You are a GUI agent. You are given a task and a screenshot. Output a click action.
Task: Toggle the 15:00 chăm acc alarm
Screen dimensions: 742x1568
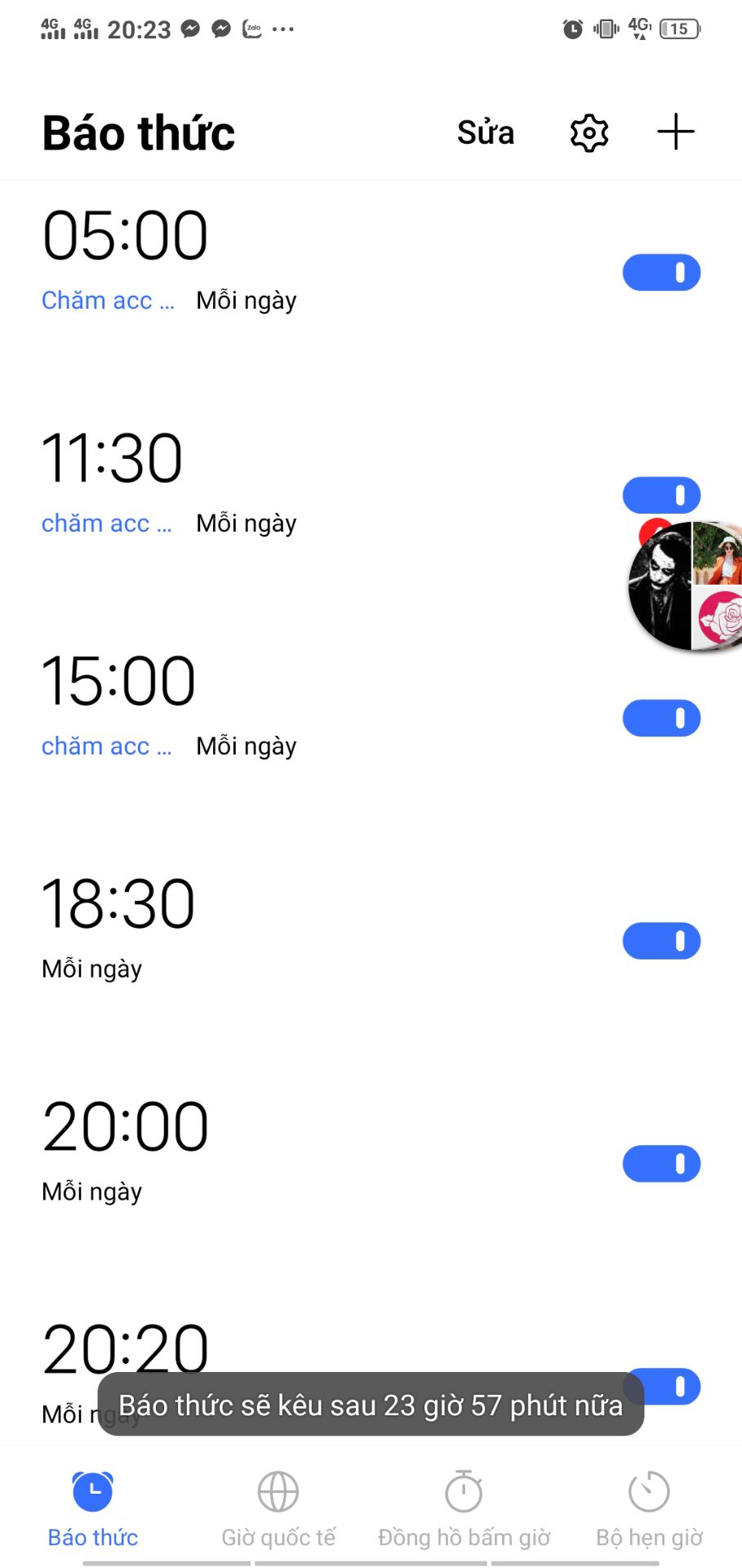(661, 718)
